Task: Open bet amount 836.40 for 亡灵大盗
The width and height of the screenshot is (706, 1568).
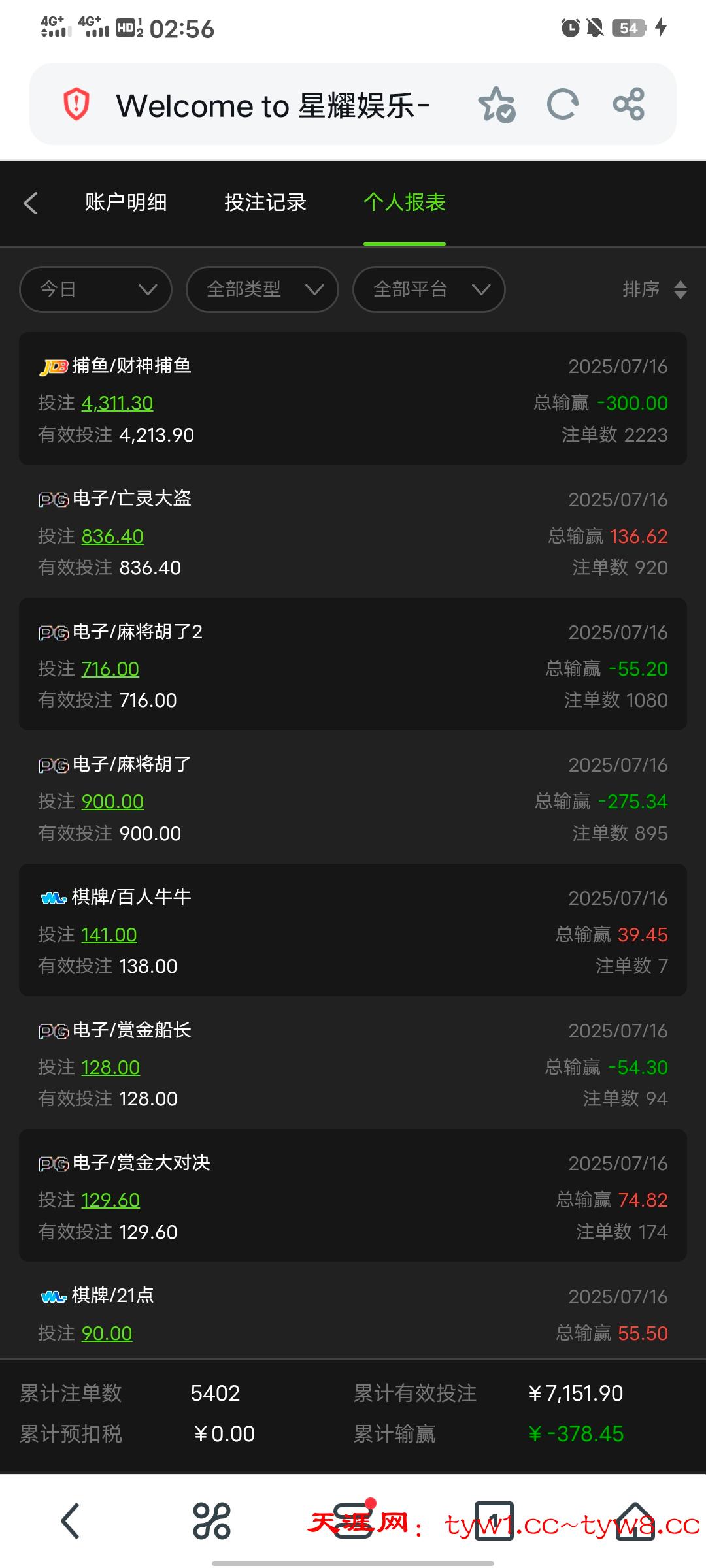Action: [x=112, y=536]
